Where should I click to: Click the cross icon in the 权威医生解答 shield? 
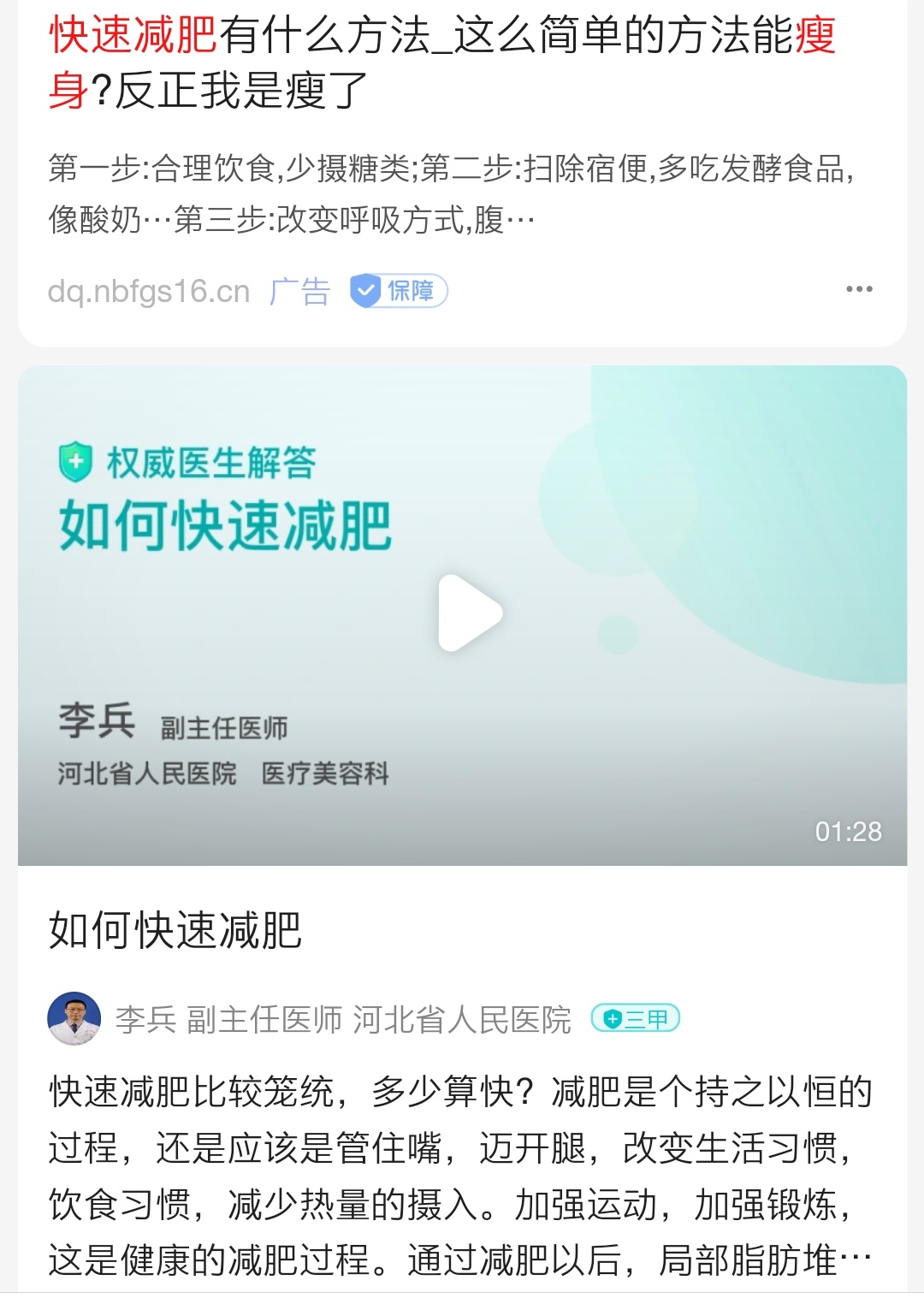75,462
